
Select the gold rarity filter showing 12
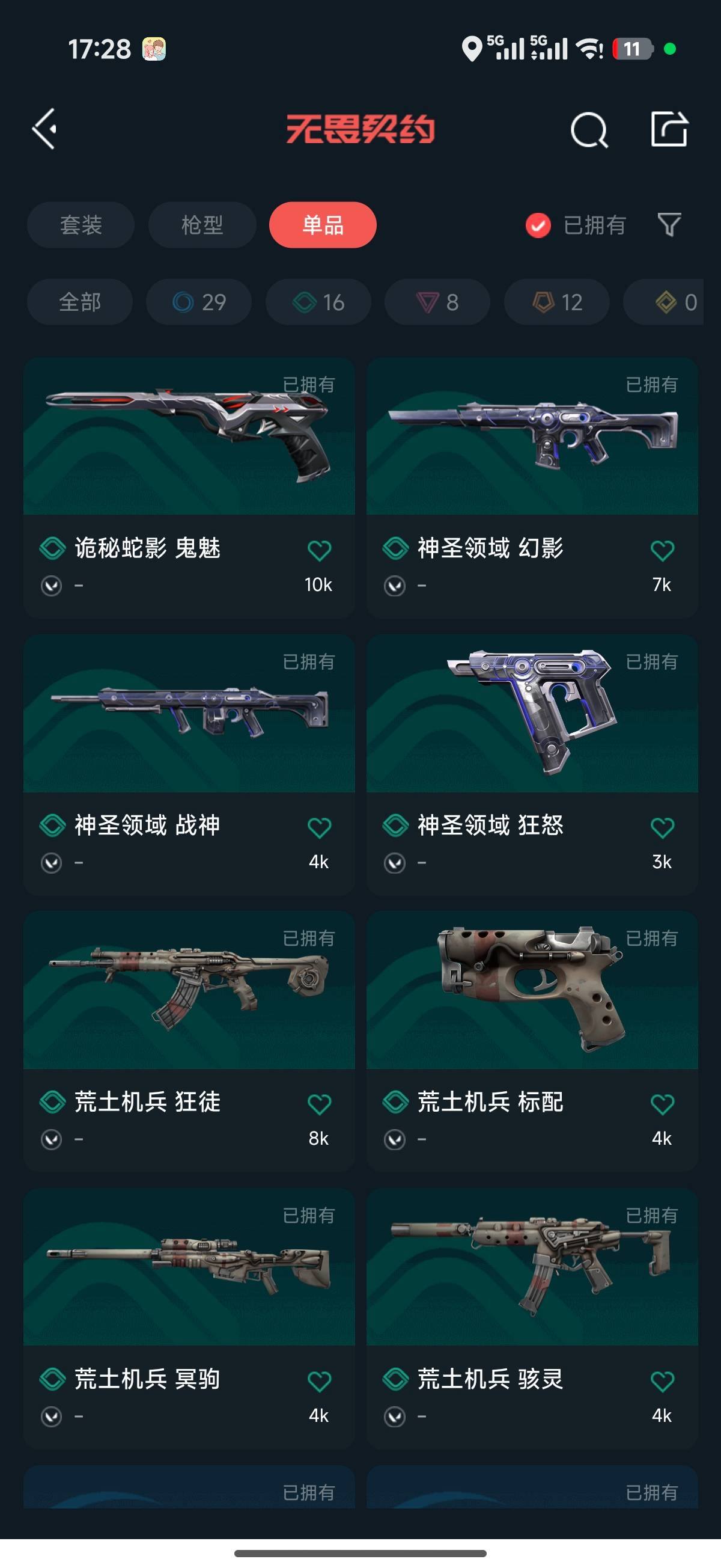click(556, 302)
